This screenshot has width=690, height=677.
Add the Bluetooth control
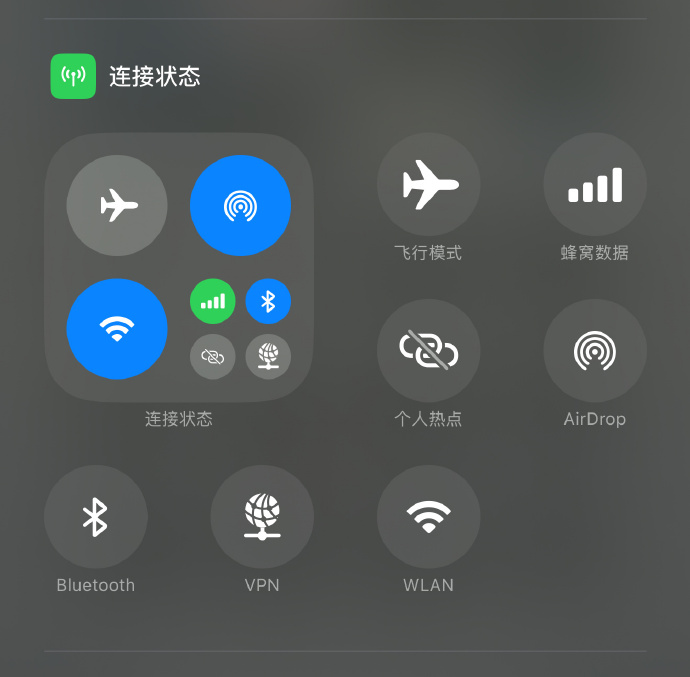pyautogui.click(x=96, y=516)
